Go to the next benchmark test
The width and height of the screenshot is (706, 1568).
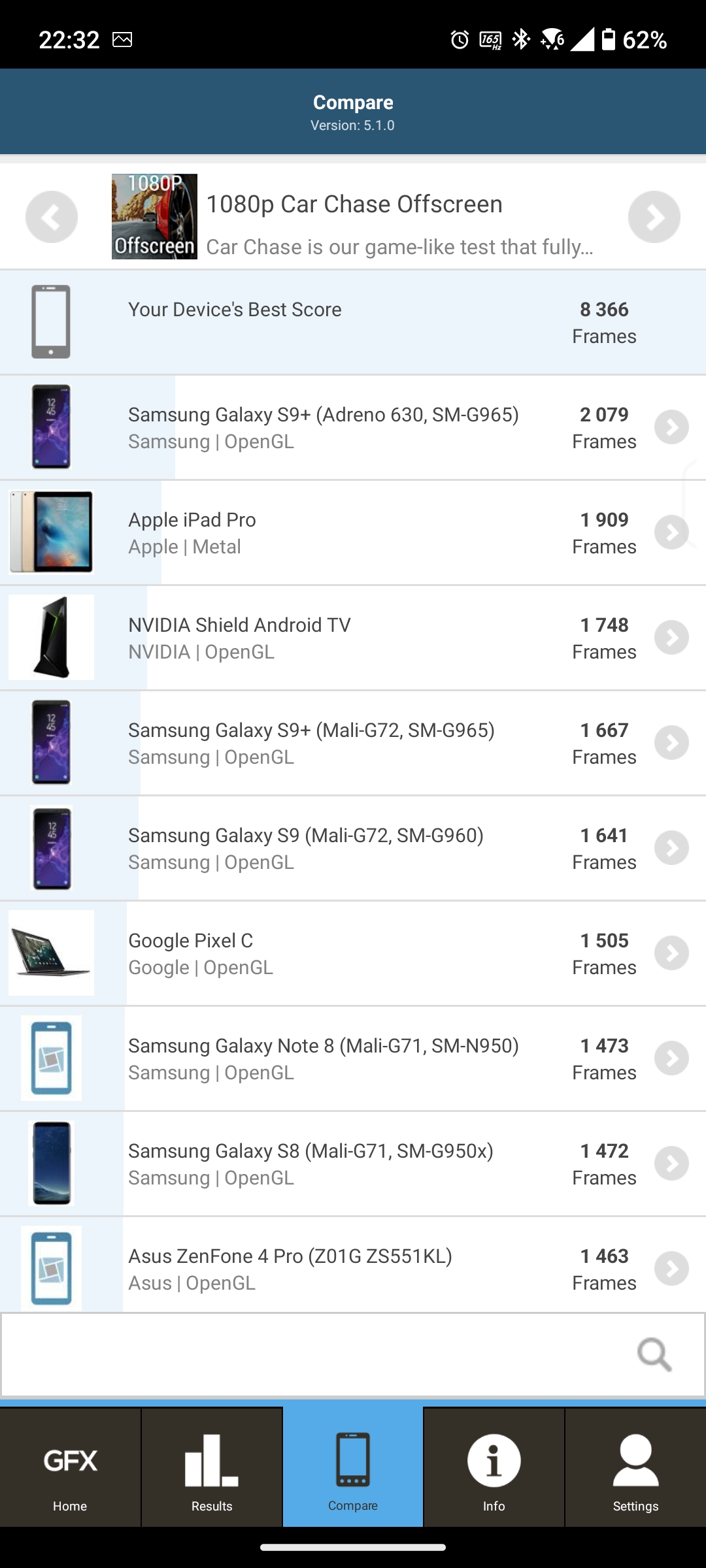[x=654, y=217]
